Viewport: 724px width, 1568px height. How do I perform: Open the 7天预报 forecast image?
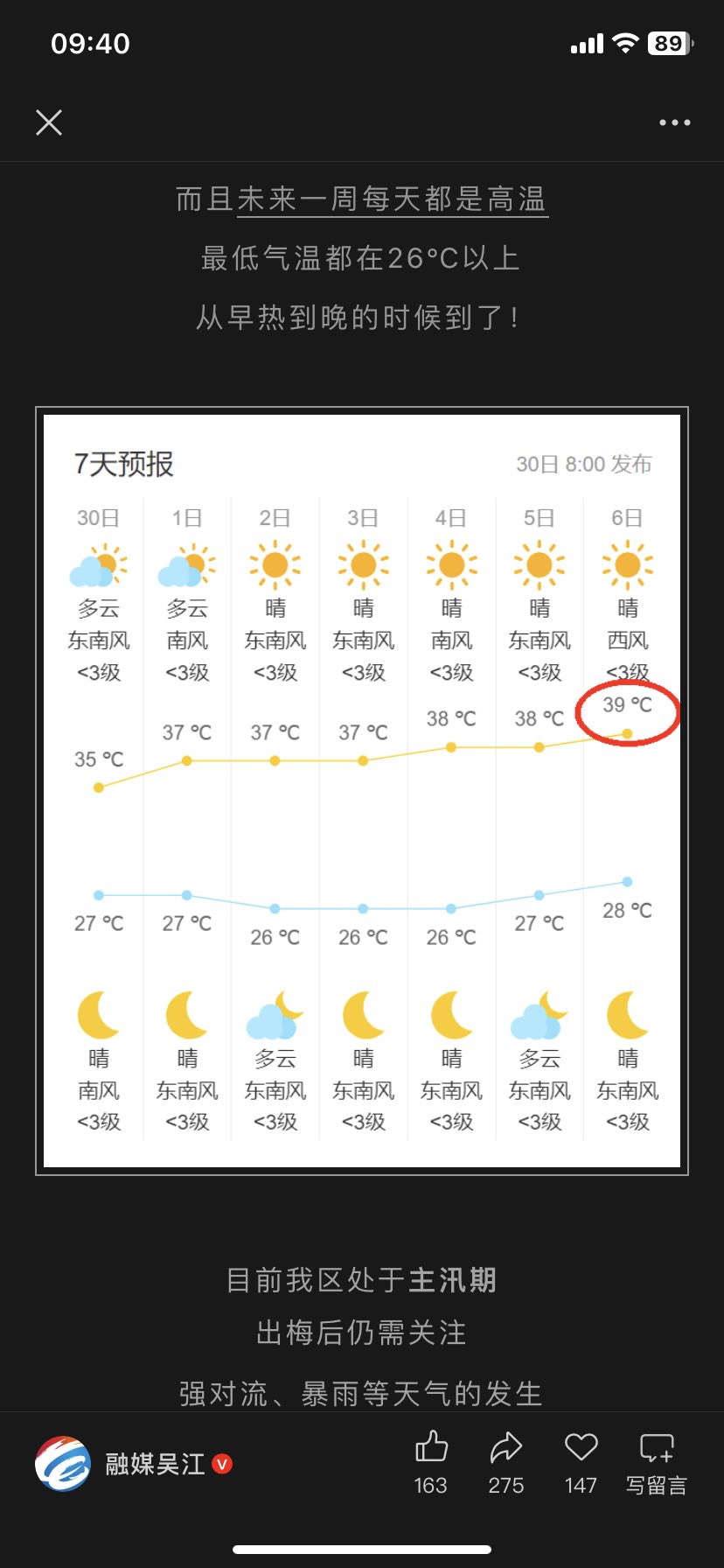click(x=361, y=790)
